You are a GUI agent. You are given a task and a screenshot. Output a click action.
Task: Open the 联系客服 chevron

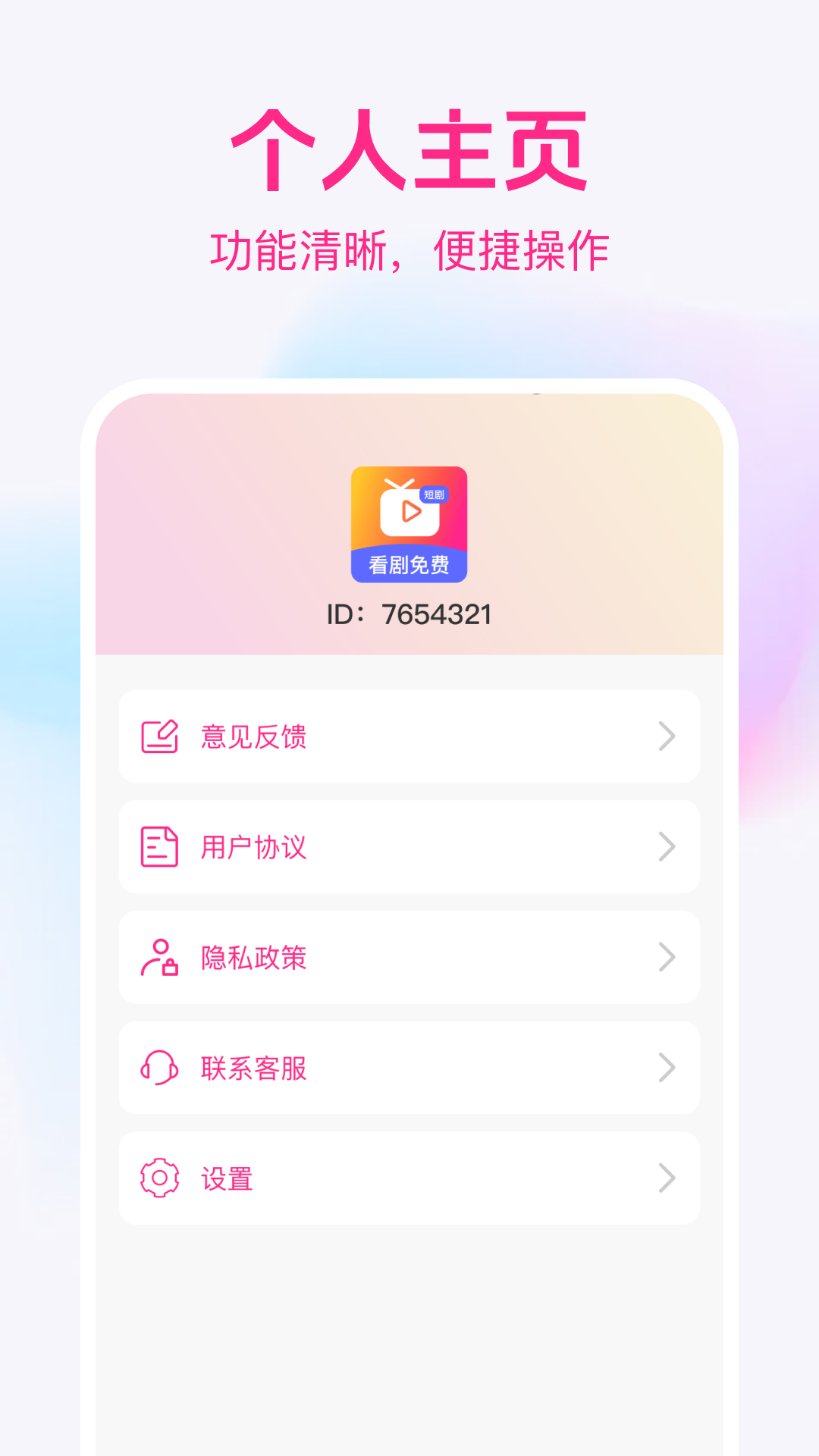pos(667,1067)
